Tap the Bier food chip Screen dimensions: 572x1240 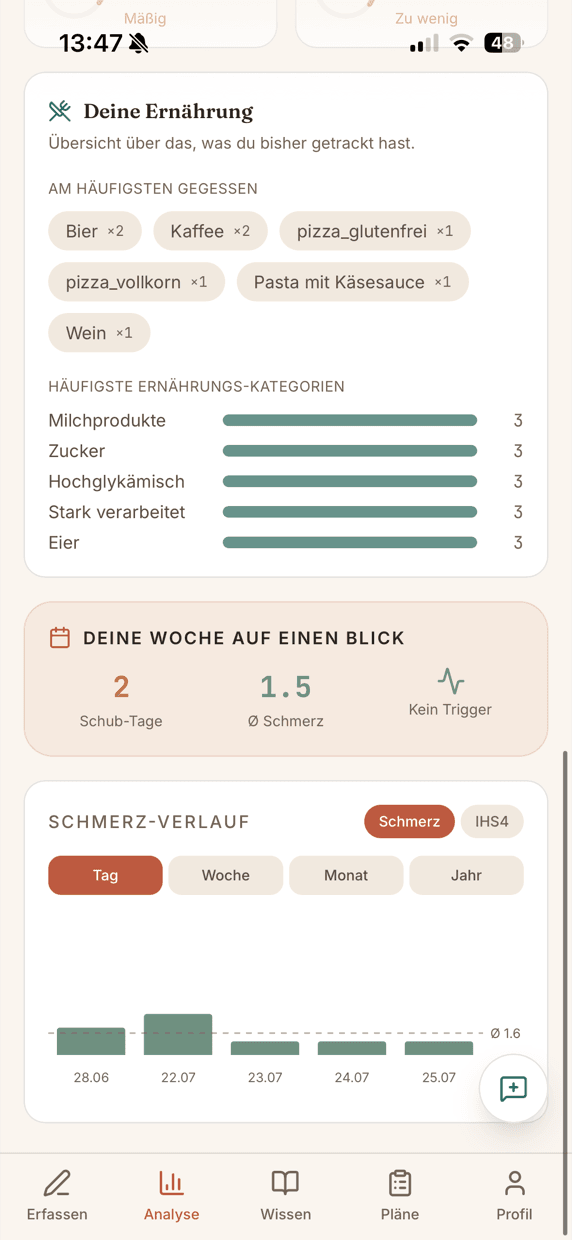[95, 231]
